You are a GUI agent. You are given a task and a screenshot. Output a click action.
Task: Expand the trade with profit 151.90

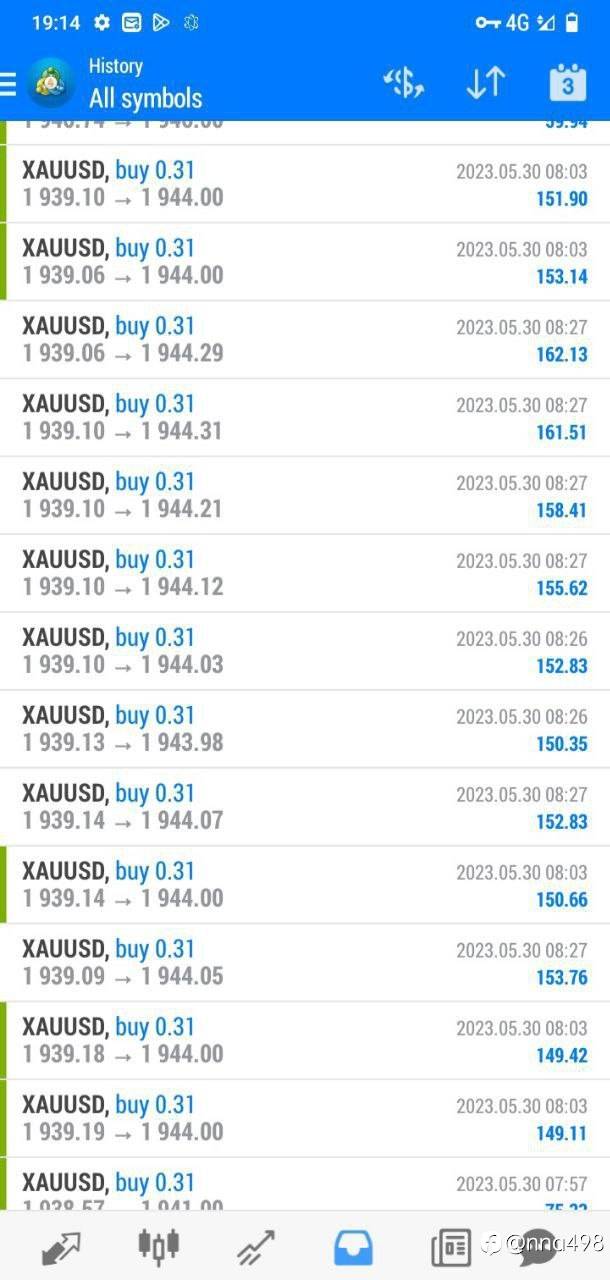tap(305, 184)
